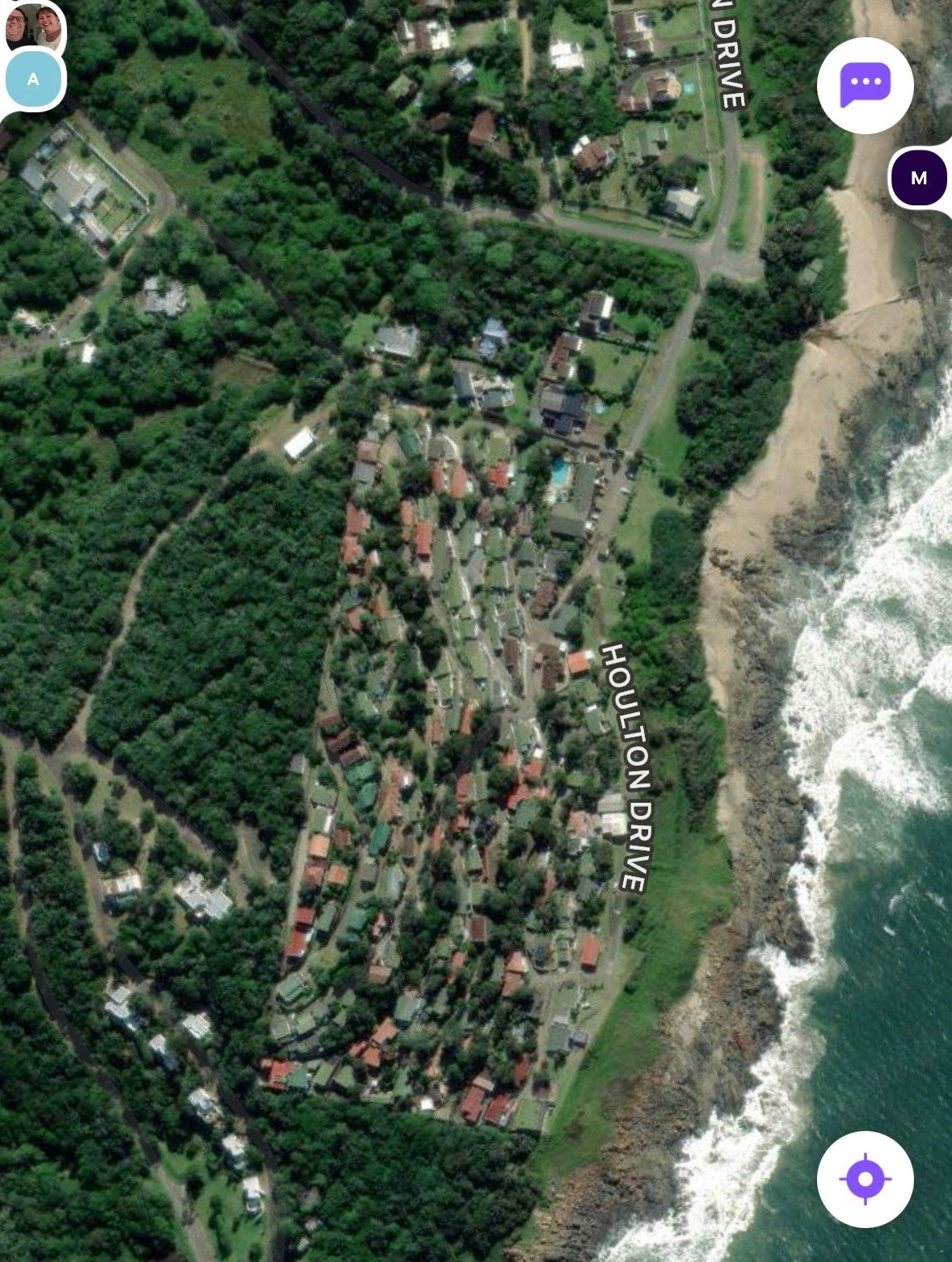952x1262 pixels.
Task: Recenter map on my location
Action: [x=865, y=1179]
